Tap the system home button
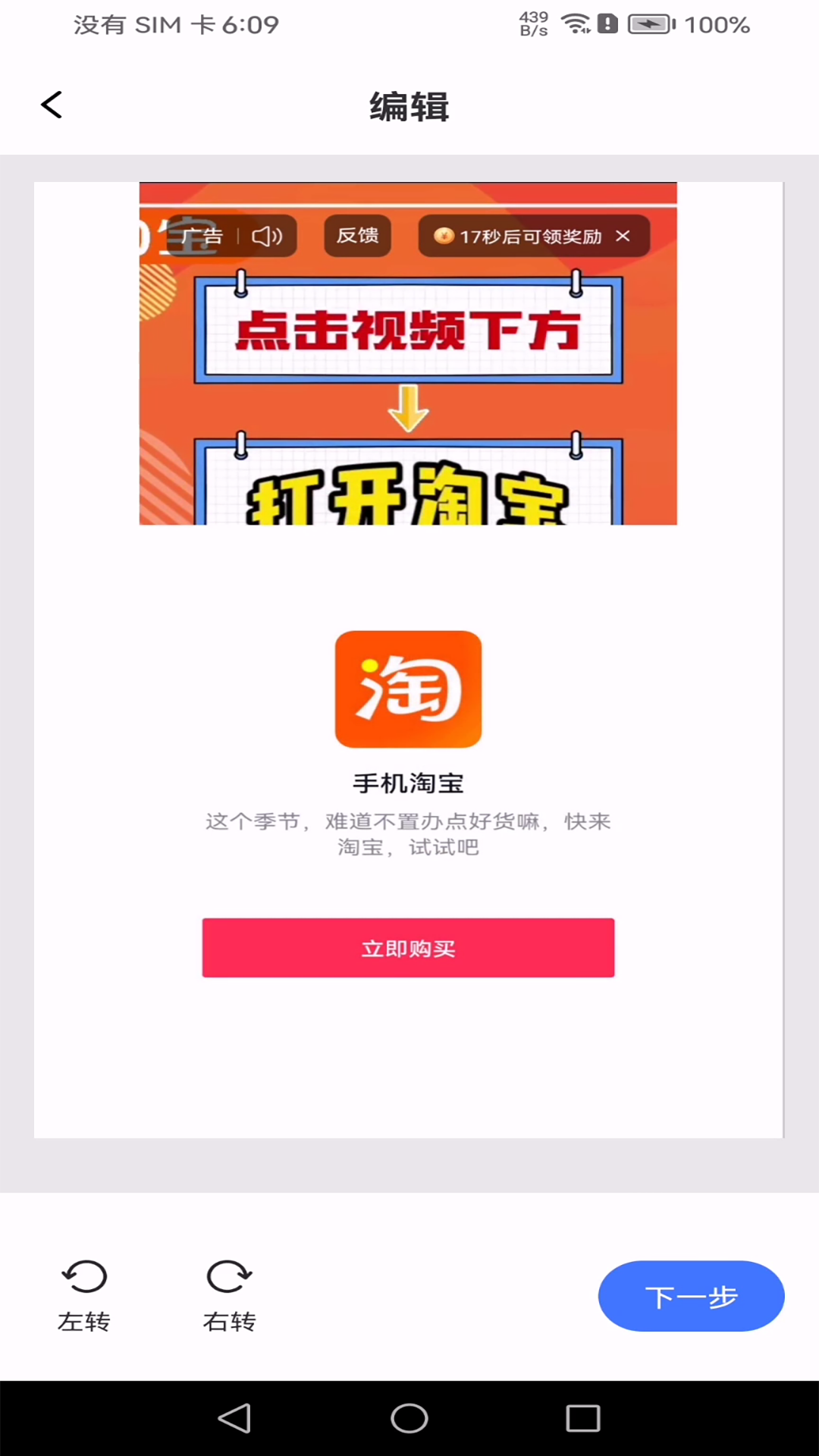The height and width of the screenshot is (1456, 819). tap(409, 1418)
